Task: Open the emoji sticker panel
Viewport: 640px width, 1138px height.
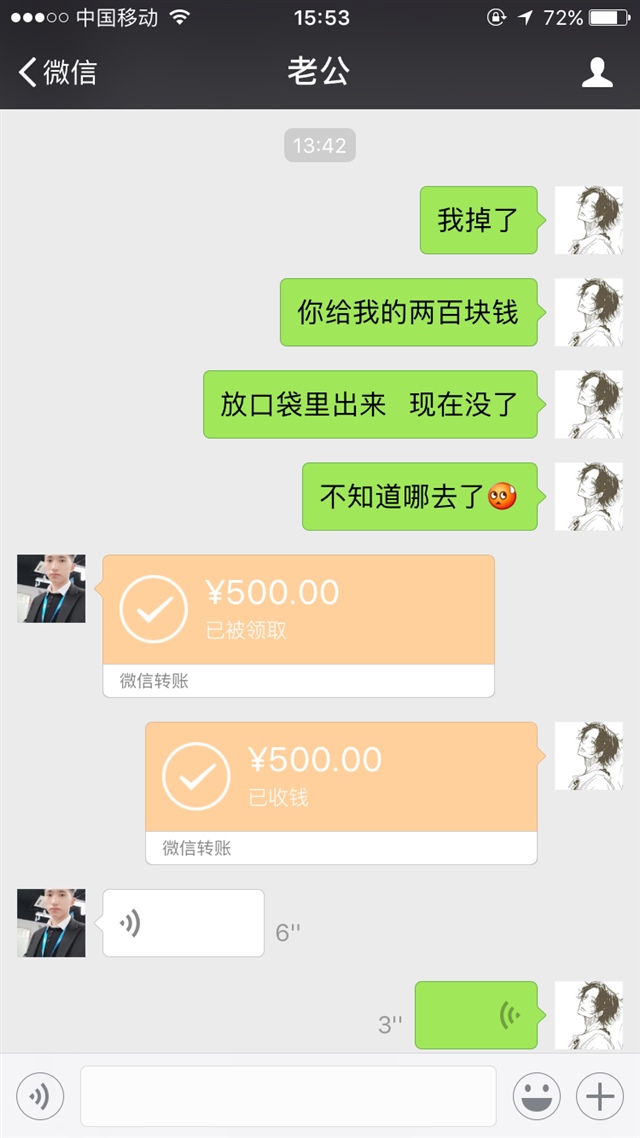Action: point(537,1097)
